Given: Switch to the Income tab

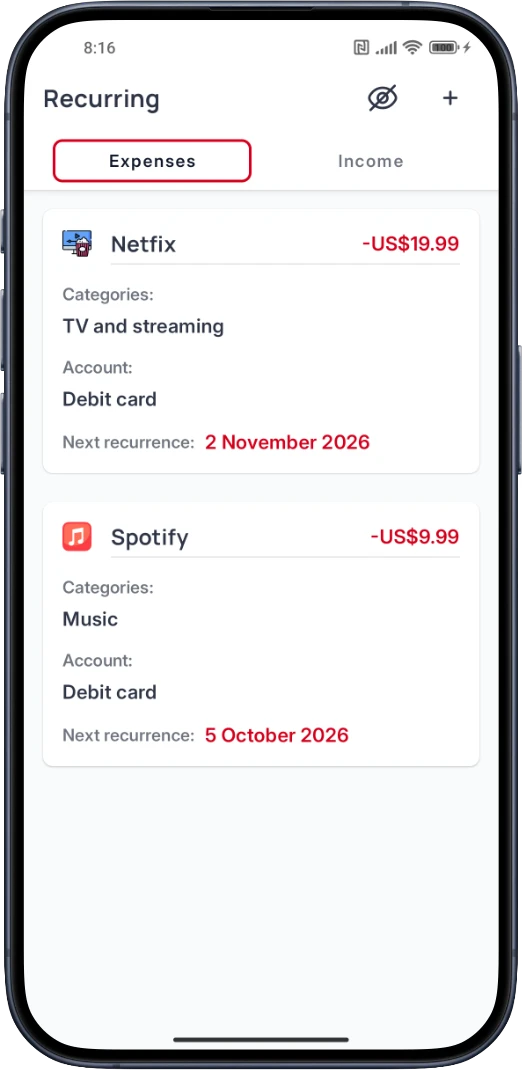Looking at the screenshot, I should (371, 161).
